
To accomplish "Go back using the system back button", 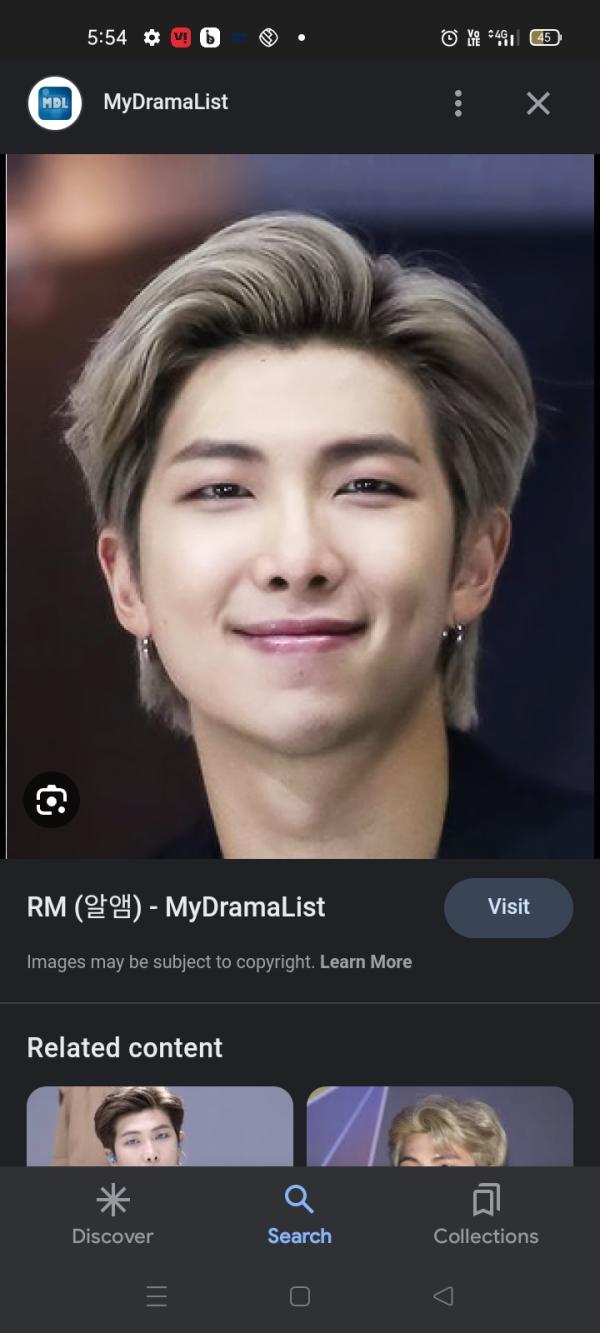I will tap(443, 1296).
